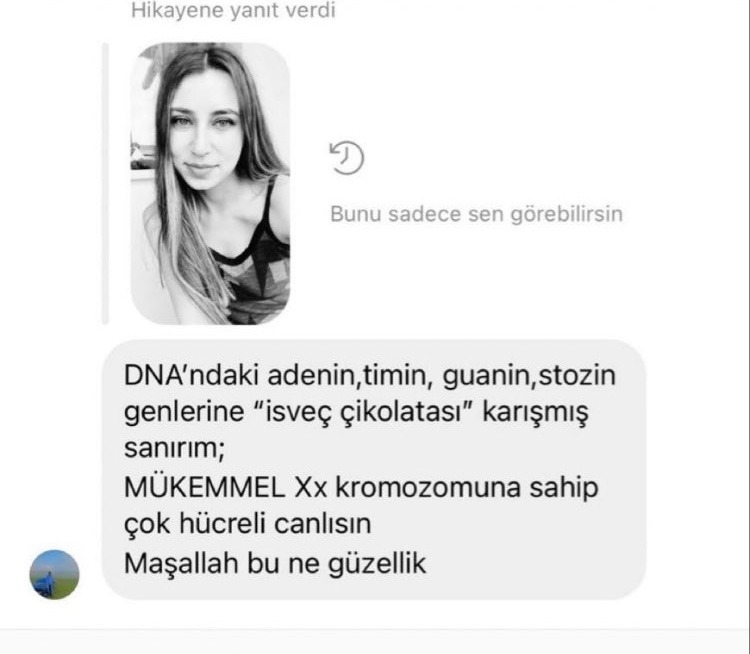This screenshot has width=750, height=654.
Task: Open the replied story thumbnail
Action: 210,183
